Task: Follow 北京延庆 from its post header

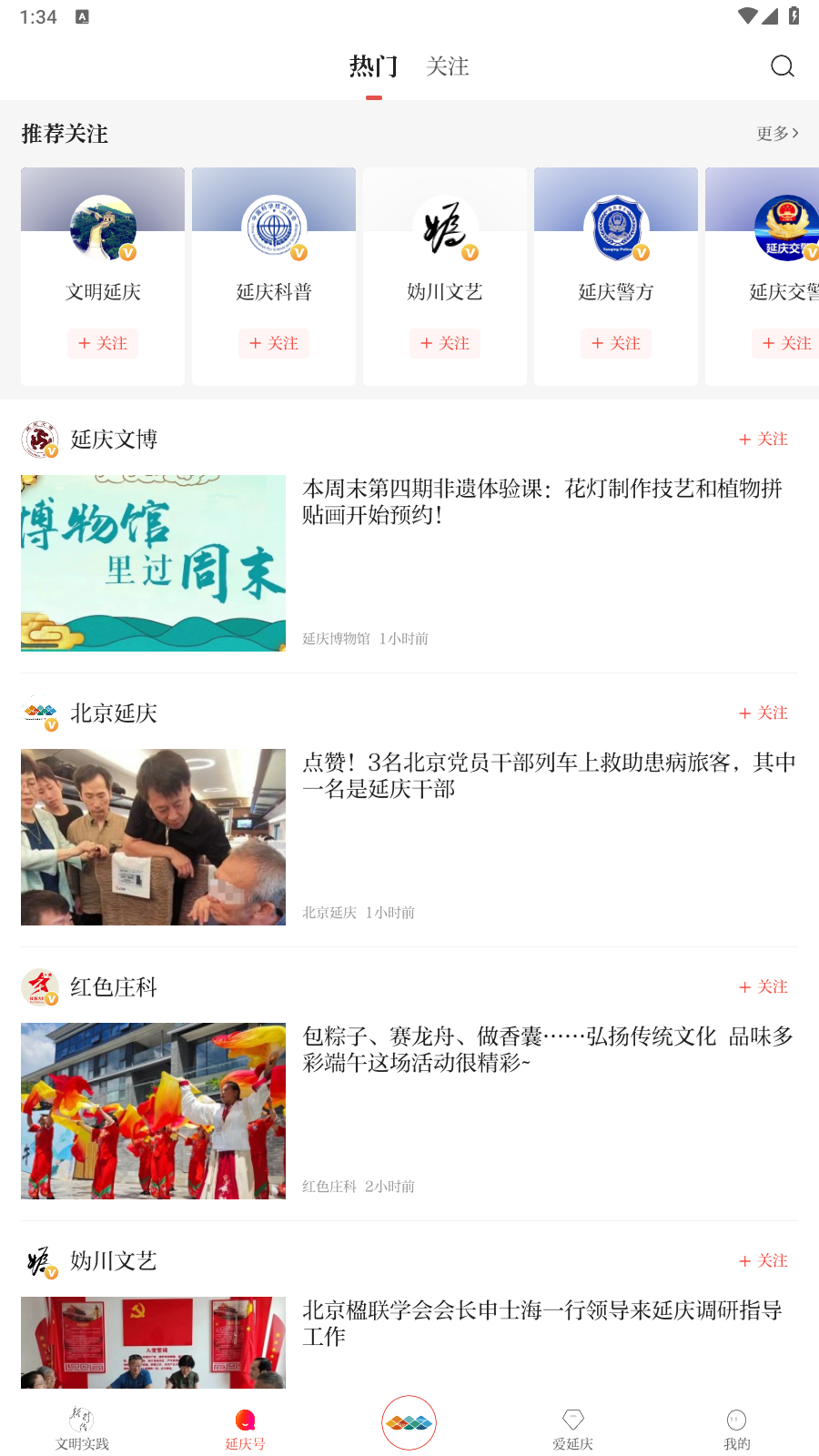Action: pyautogui.click(x=763, y=713)
